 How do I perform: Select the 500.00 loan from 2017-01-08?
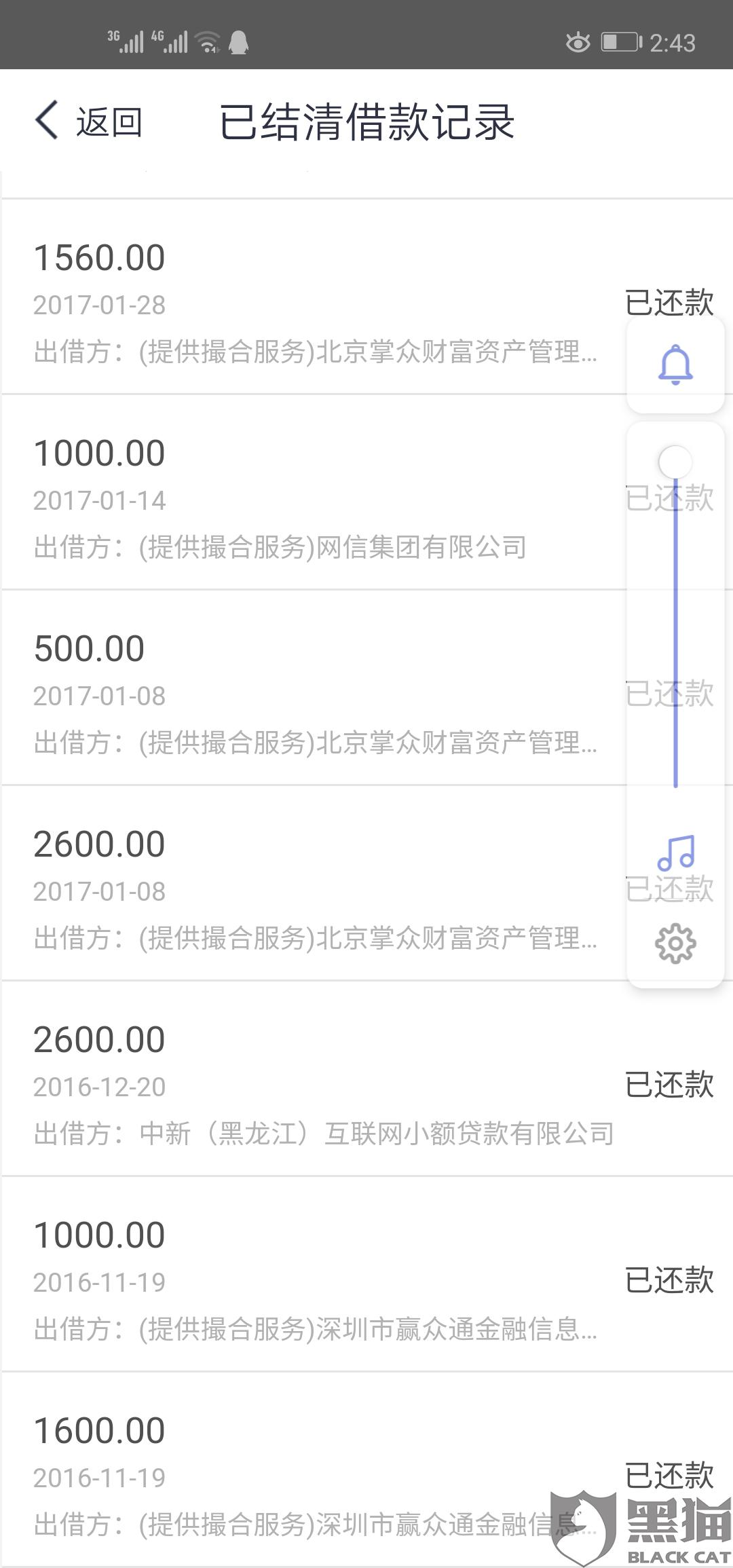coord(312,688)
